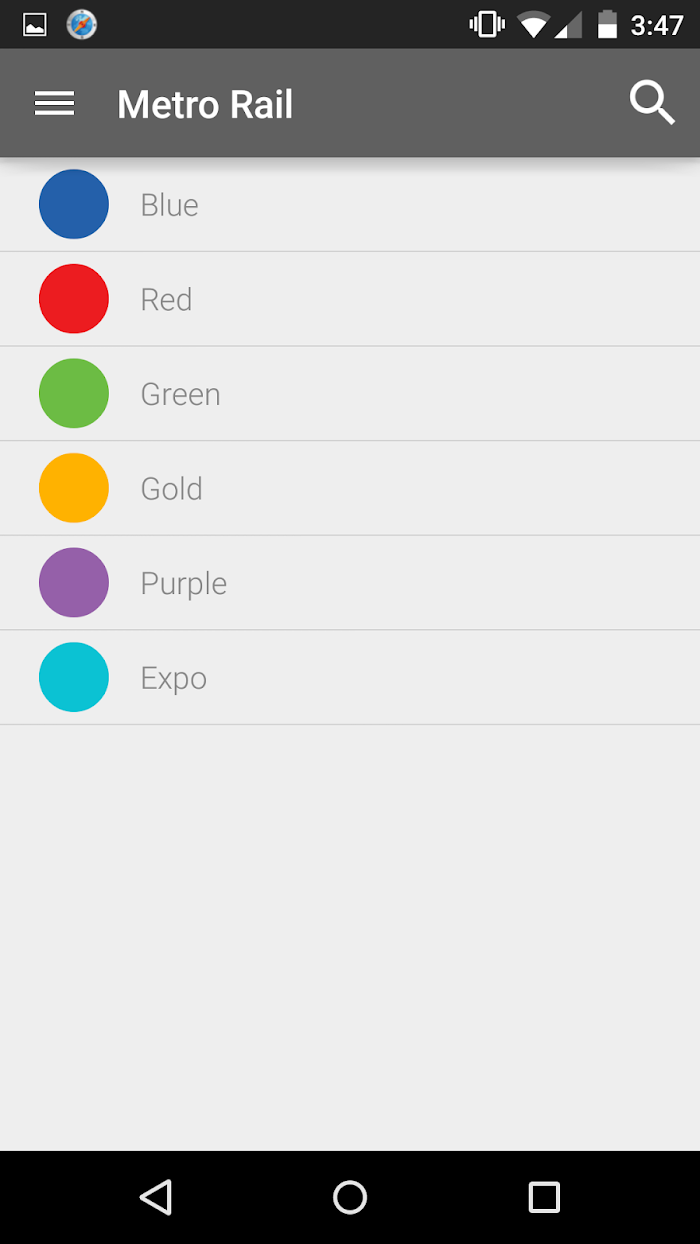Choose the Purple line

(x=350, y=583)
